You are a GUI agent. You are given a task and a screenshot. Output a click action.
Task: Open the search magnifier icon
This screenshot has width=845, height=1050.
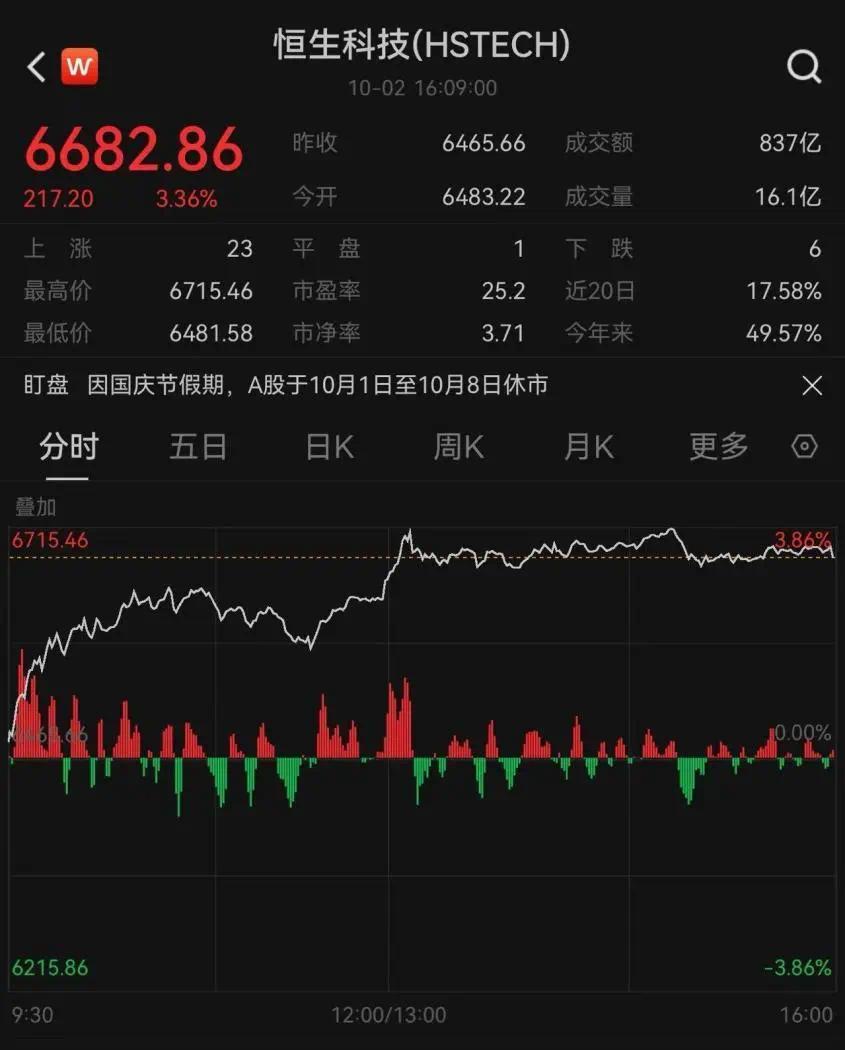[x=804, y=68]
